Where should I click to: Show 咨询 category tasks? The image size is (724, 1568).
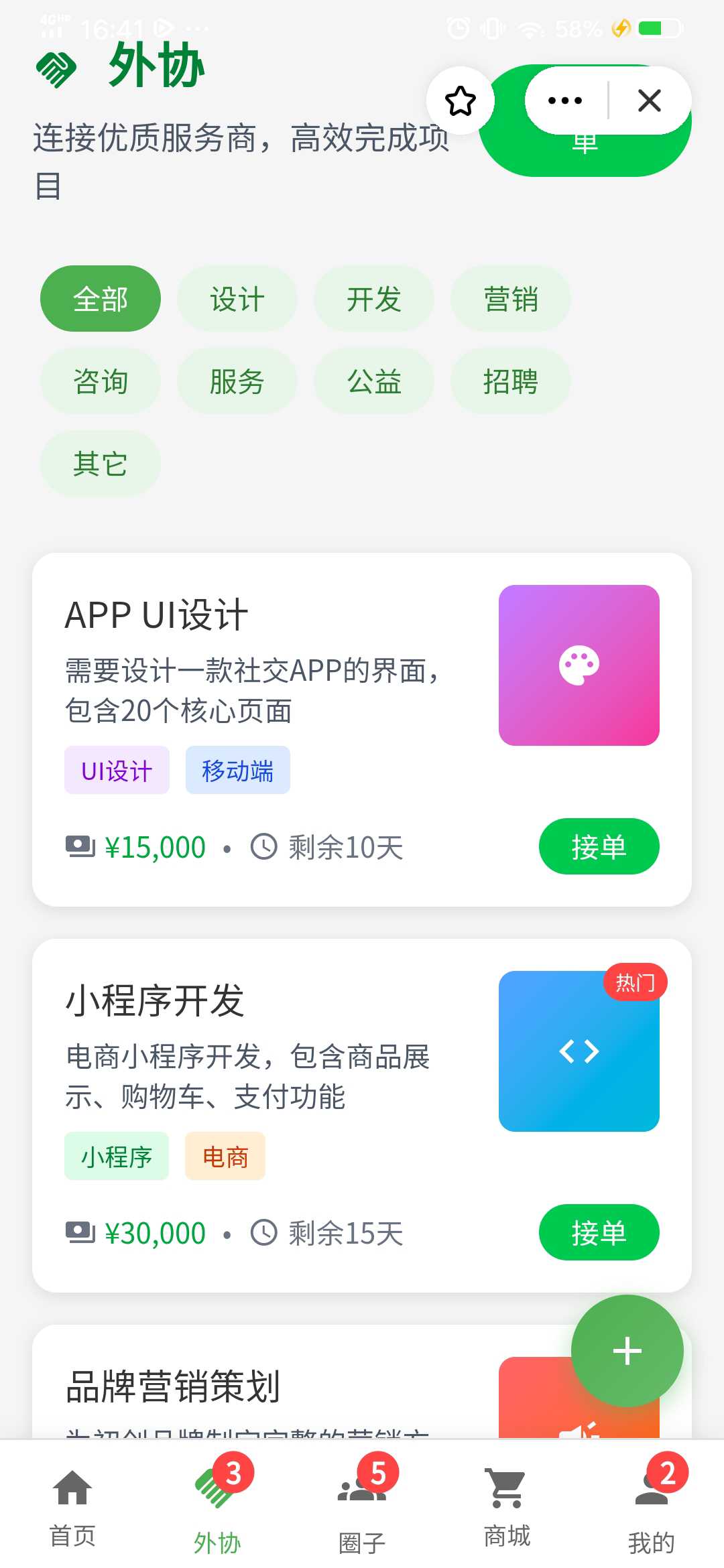pyautogui.click(x=101, y=381)
